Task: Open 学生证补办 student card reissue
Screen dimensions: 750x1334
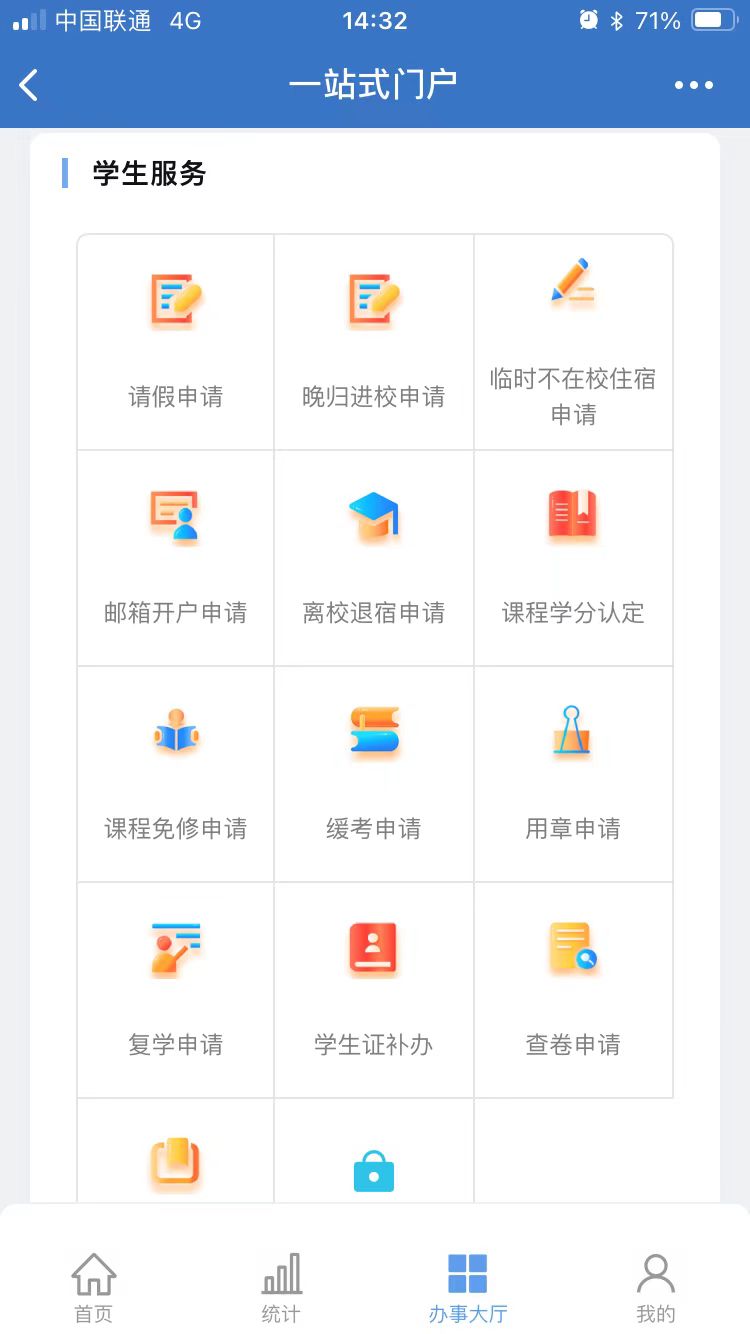Action: coord(374,990)
